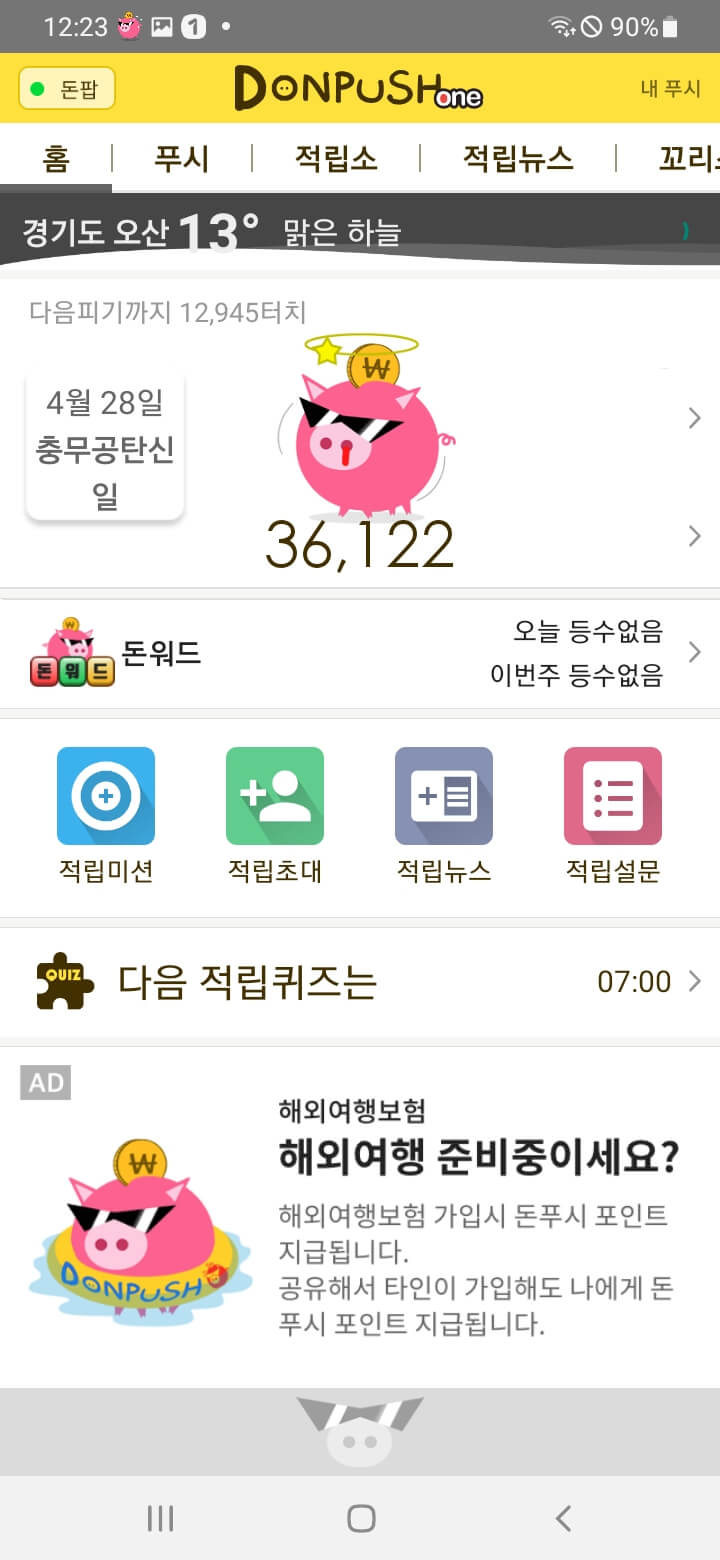720x1560 pixels.
Task: Go to the 적립뉴스 tab
Action: 517,158
